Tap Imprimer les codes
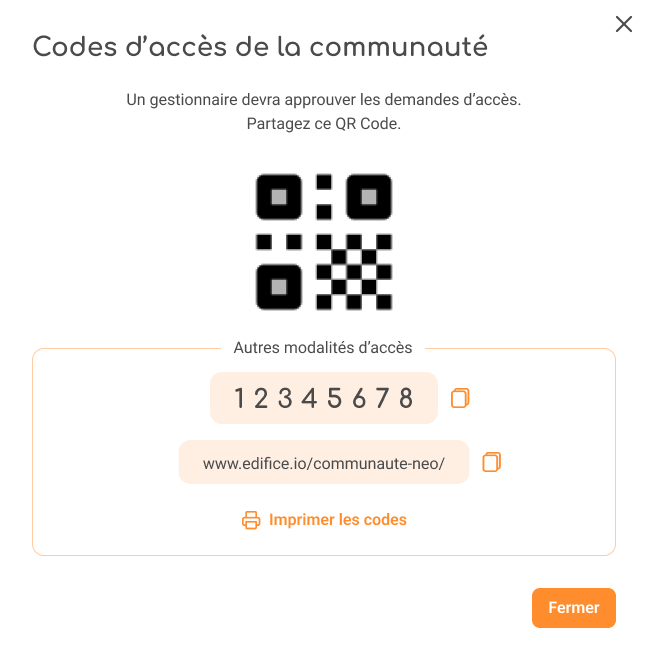The image size is (648, 660). pyautogui.click(x=325, y=520)
